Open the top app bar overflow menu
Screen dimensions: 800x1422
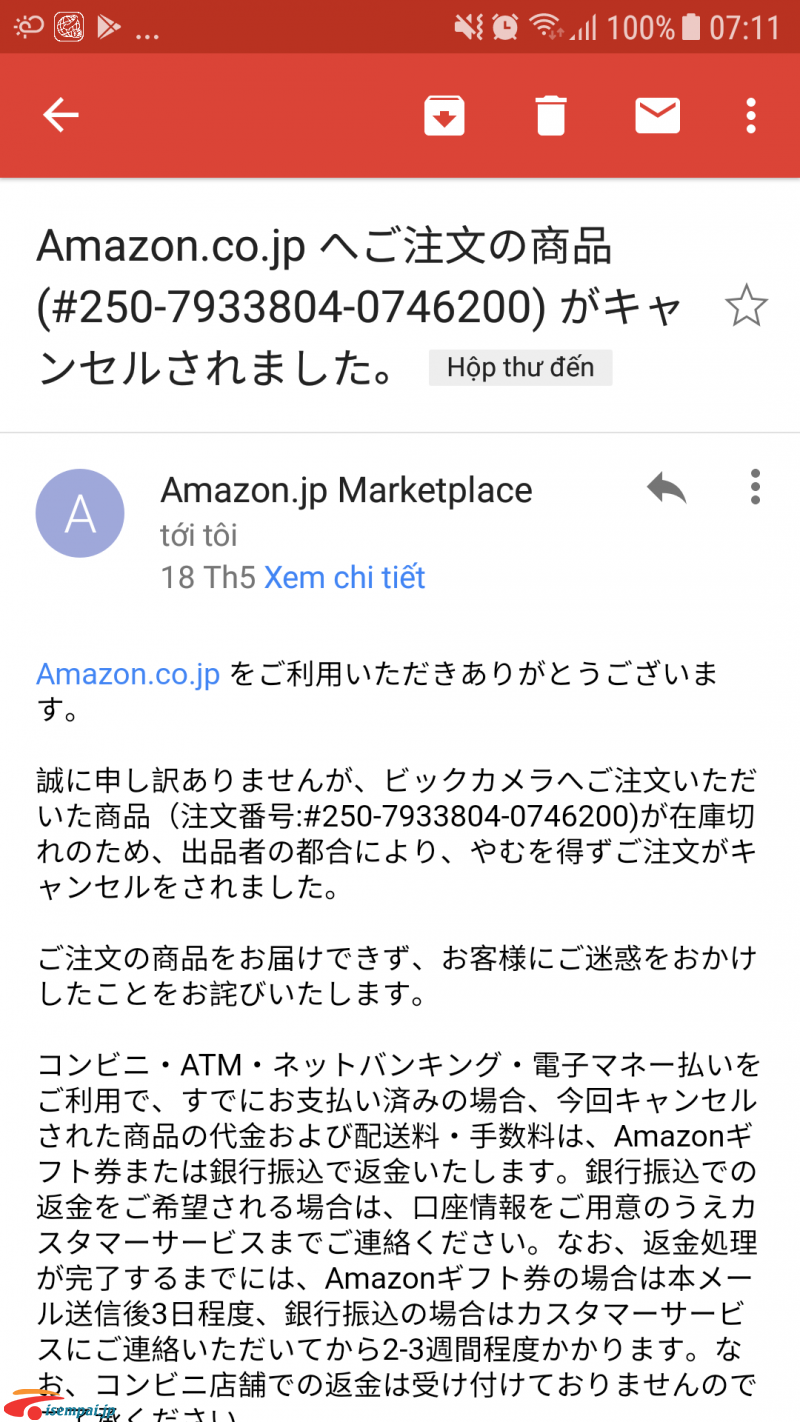point(751,116)
